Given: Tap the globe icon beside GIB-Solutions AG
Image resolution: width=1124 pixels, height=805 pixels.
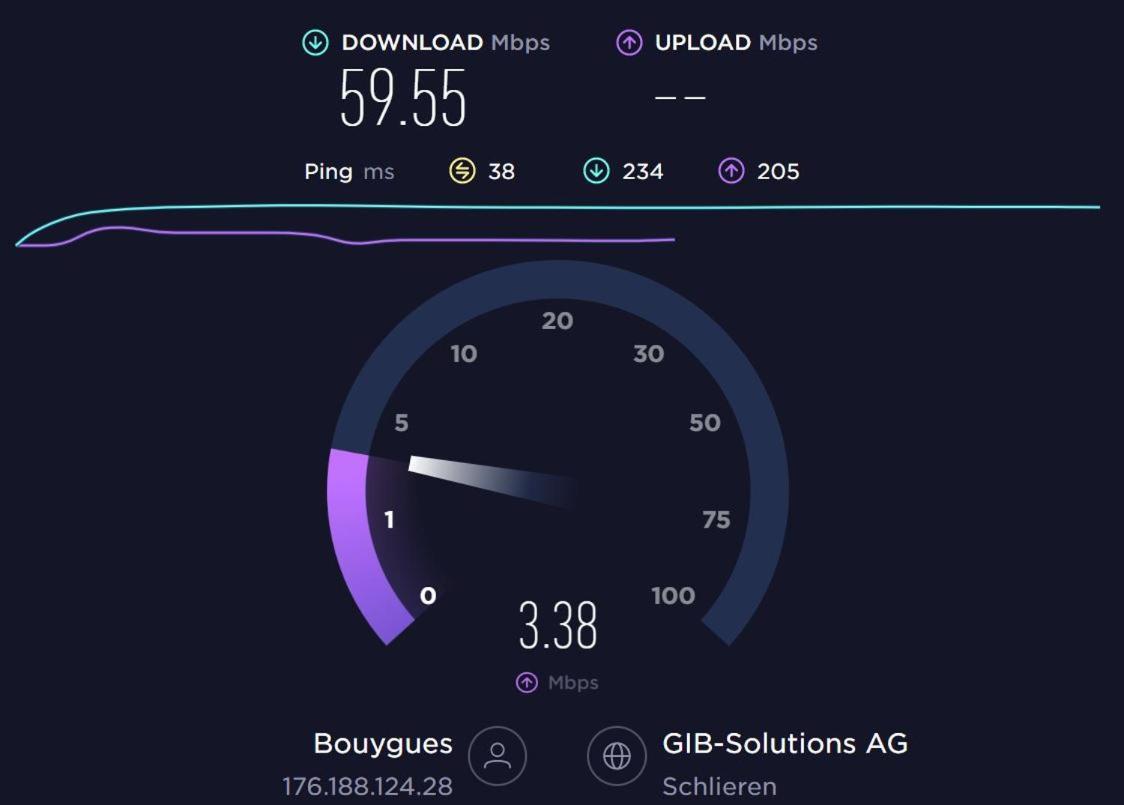Looking at the screenshot, I should 616,756.
